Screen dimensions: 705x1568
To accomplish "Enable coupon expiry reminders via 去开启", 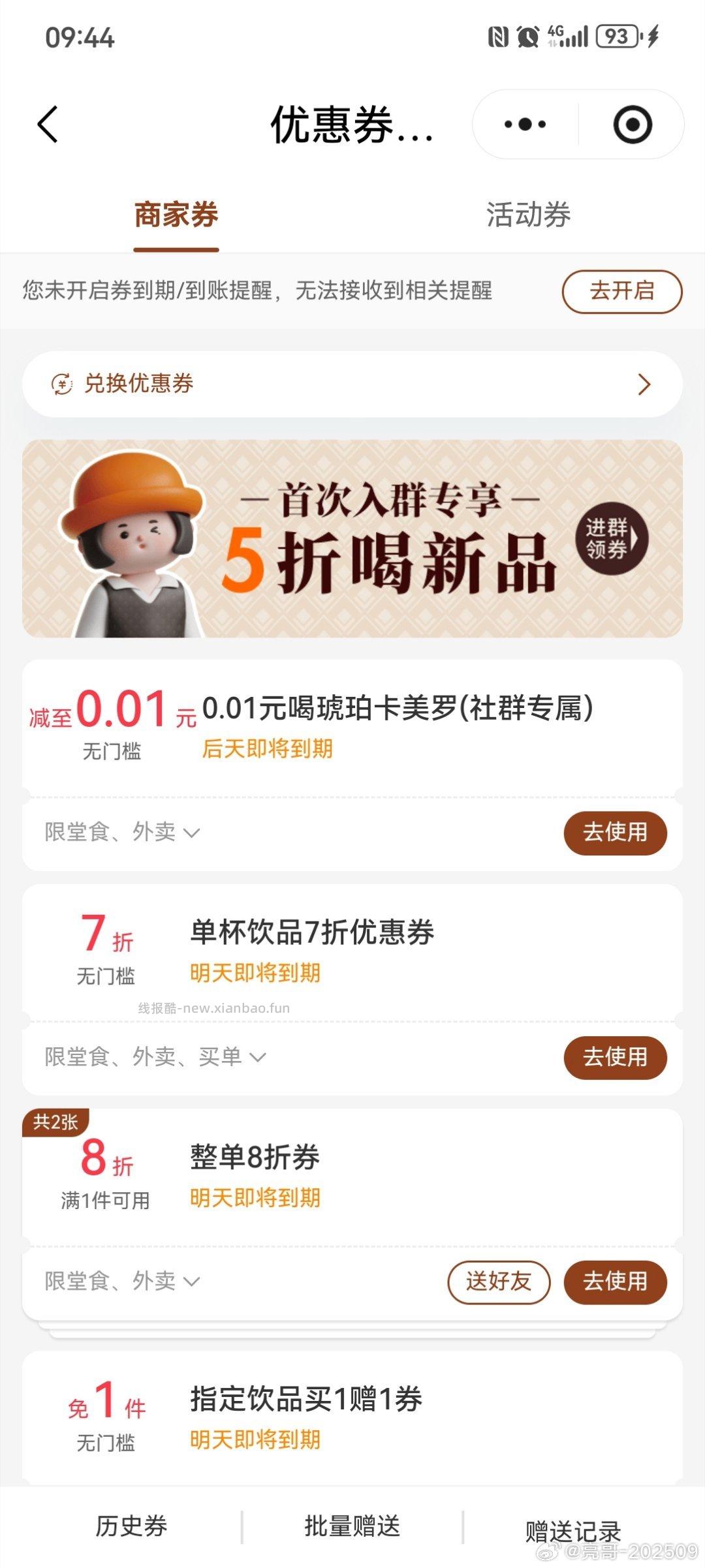I will [x=621, y=292].
